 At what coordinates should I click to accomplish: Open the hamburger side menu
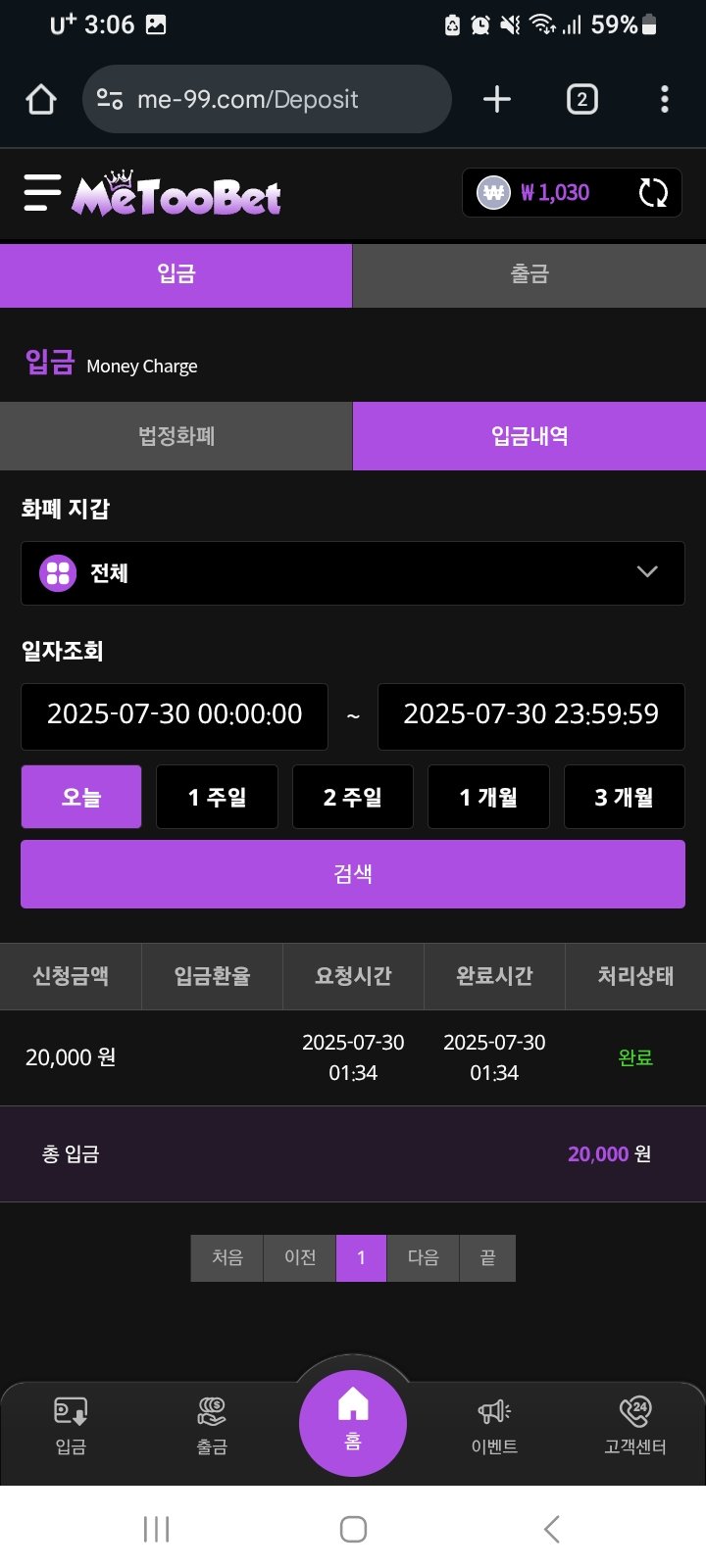(42, 193)
